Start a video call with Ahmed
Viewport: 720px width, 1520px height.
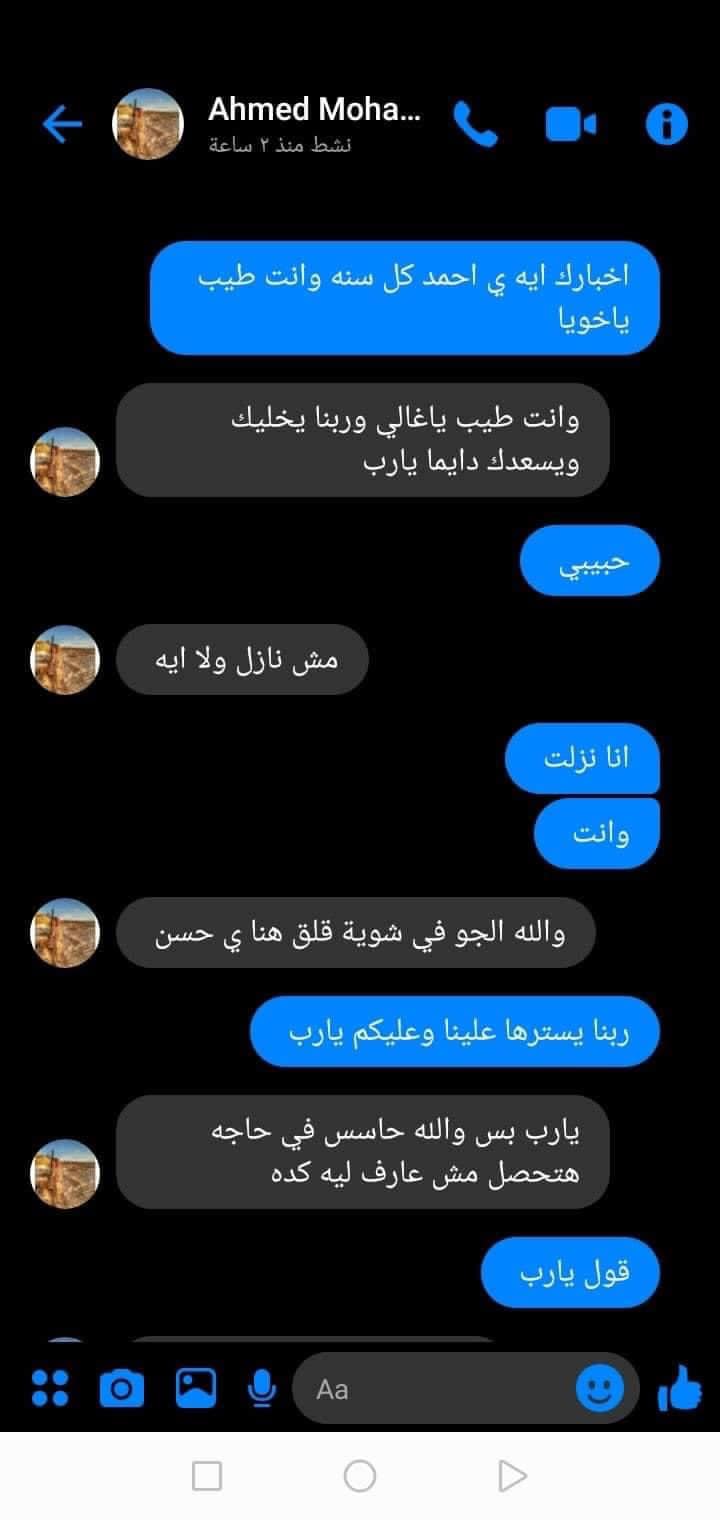point(570,124)
